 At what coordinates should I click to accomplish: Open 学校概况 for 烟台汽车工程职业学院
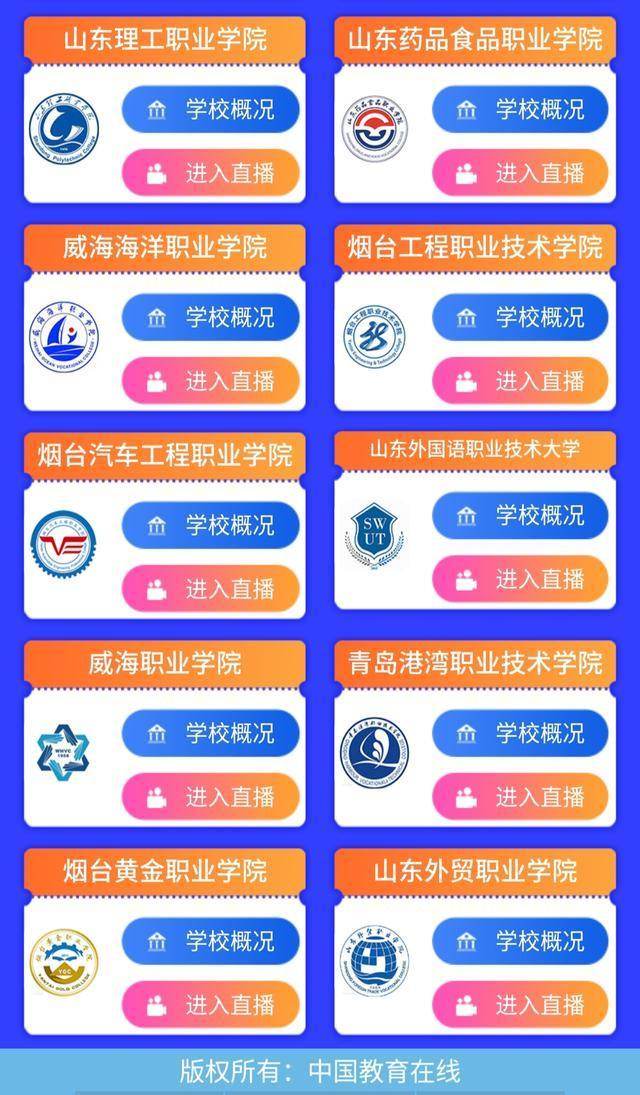211,525
